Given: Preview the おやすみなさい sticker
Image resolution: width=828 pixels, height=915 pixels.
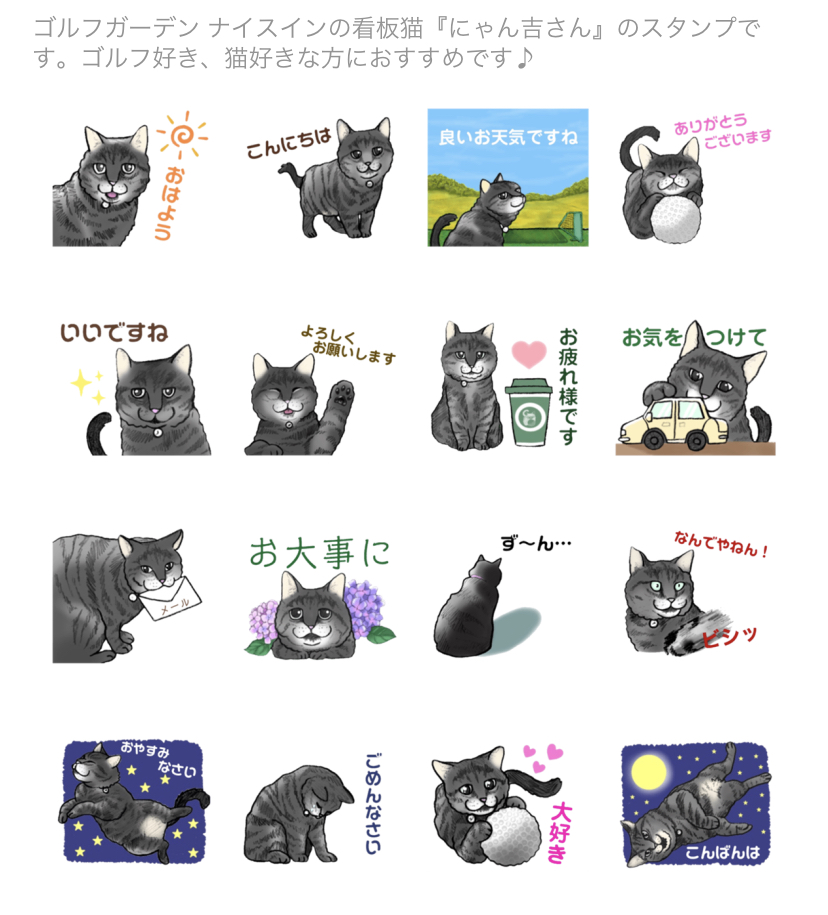Looking at the screenshot, I should coord(130,805).
